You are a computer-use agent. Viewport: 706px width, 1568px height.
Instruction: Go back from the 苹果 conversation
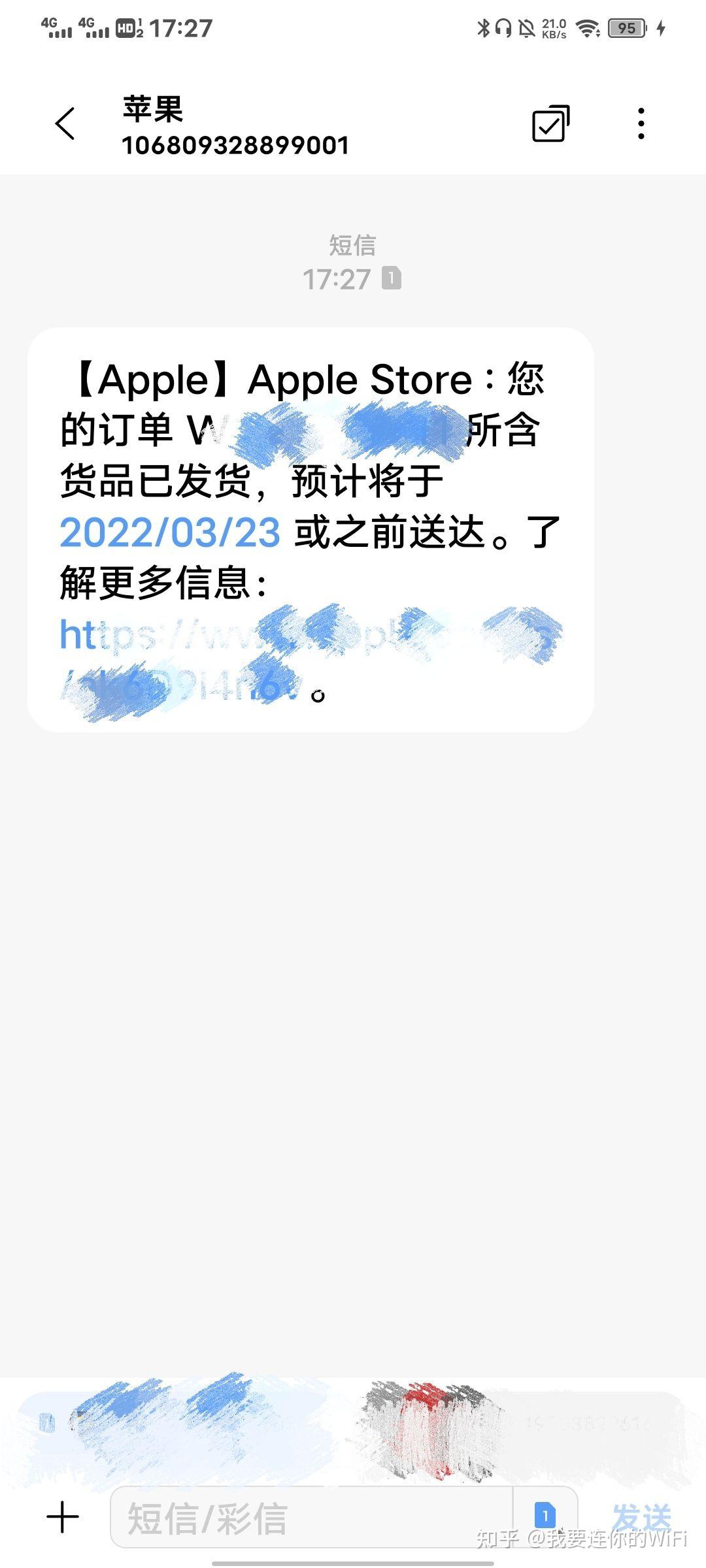tap(65, 123)
